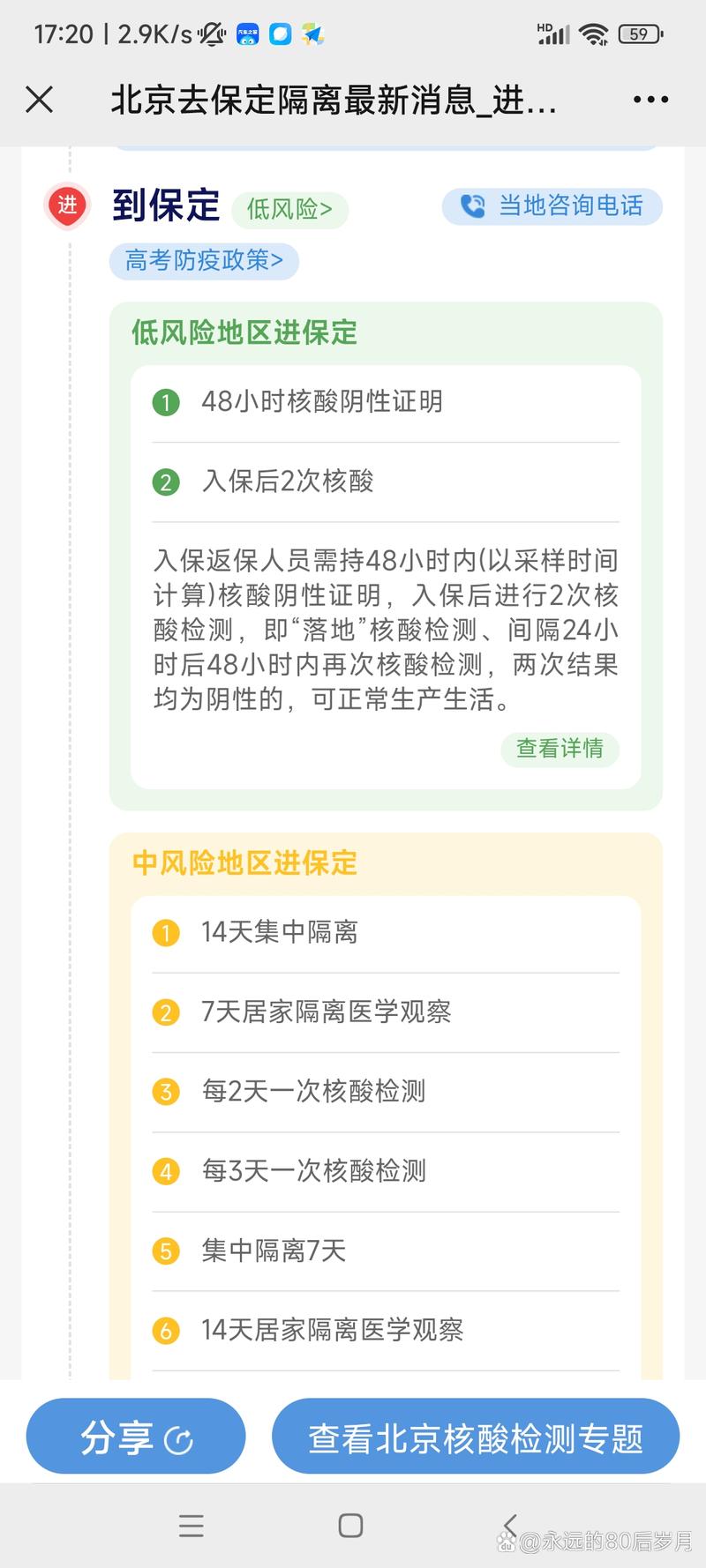706x1568 pixels.
Task: Tap 查看北京核酸检测专题 button
Action: pyautogui.click(x=476, y=1436)
